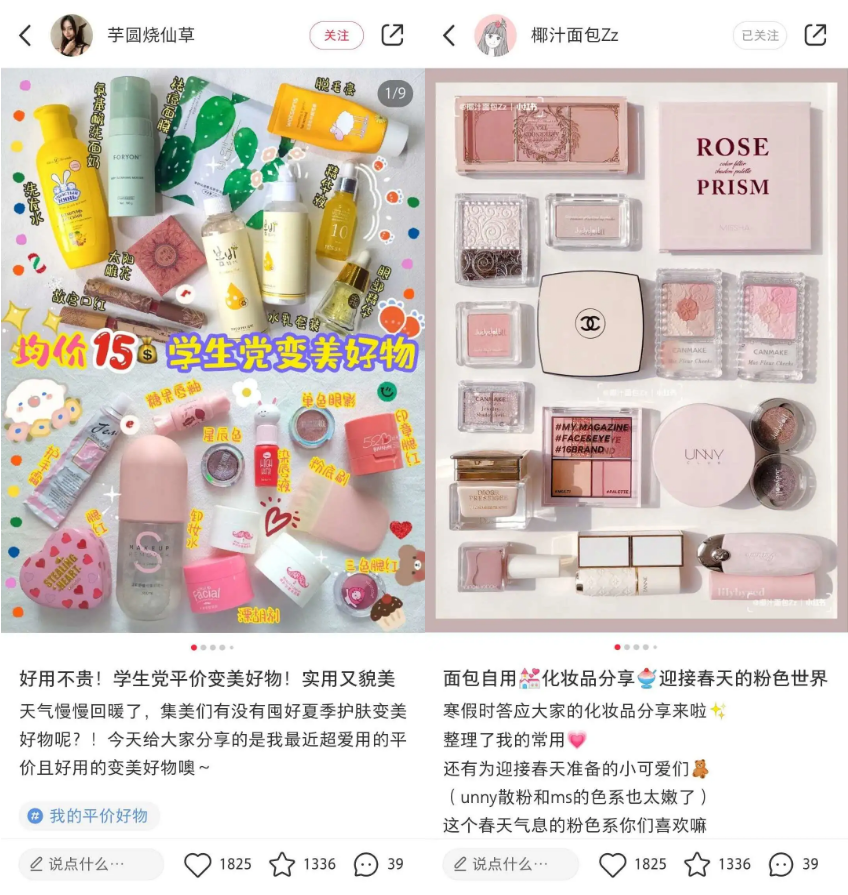Like 芋圆烧仙草's post
Screen dimensions: 848x895
[199, 864]
